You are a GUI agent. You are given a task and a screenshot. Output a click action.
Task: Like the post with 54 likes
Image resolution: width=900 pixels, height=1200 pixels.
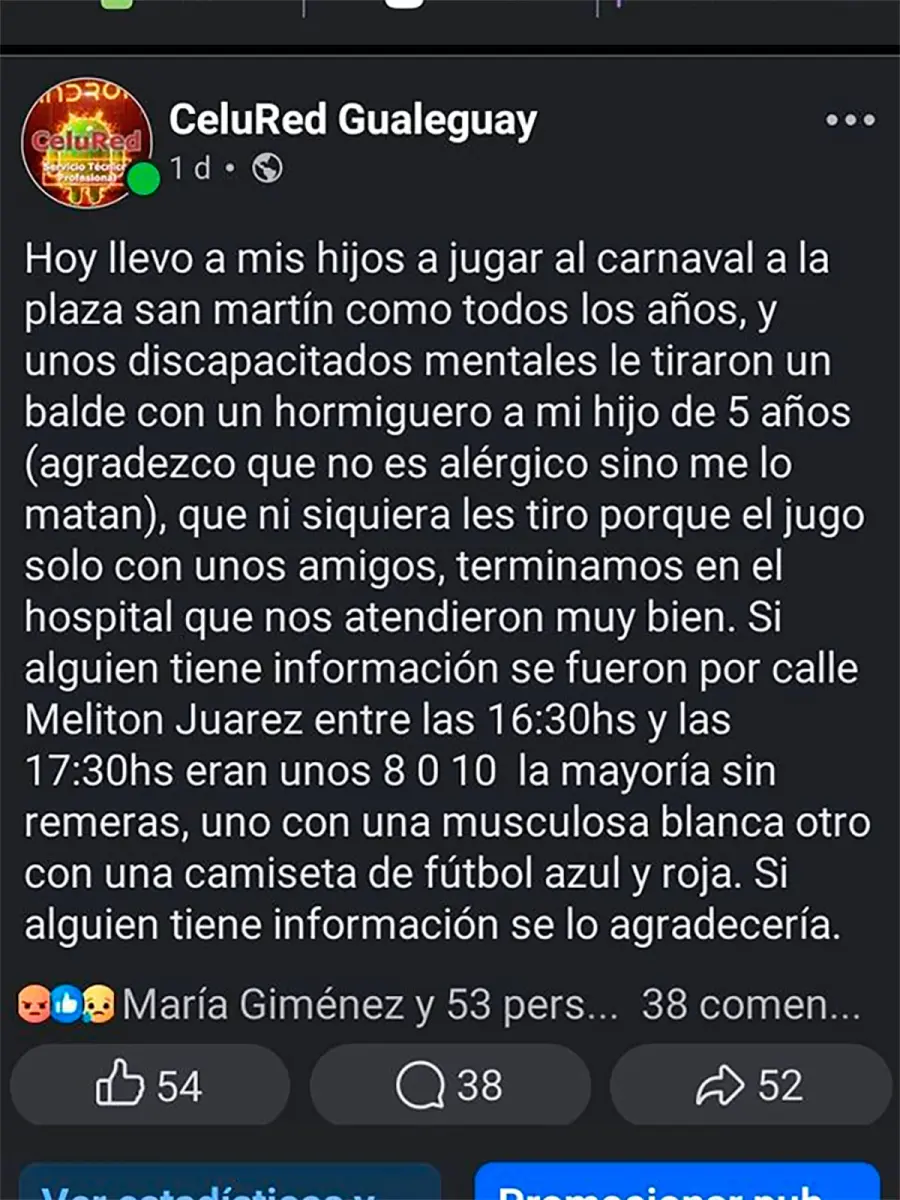(150, 1085)
